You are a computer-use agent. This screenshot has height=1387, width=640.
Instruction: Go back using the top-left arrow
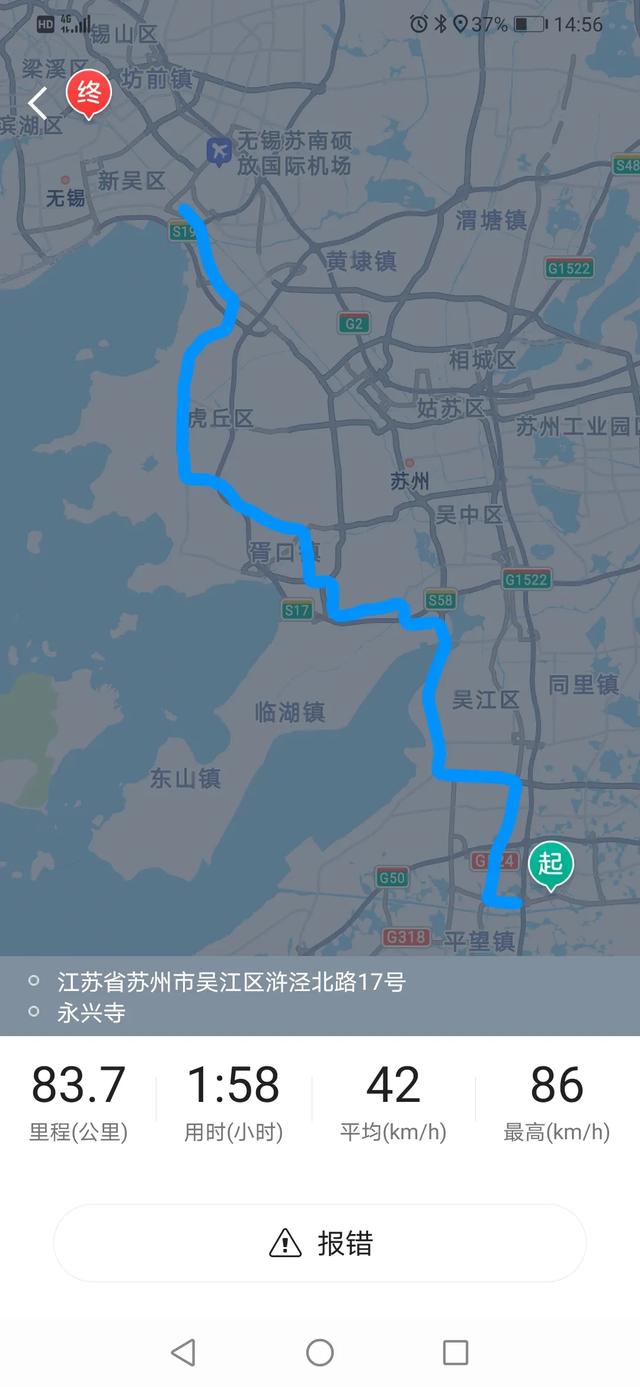tap(38, 103)
